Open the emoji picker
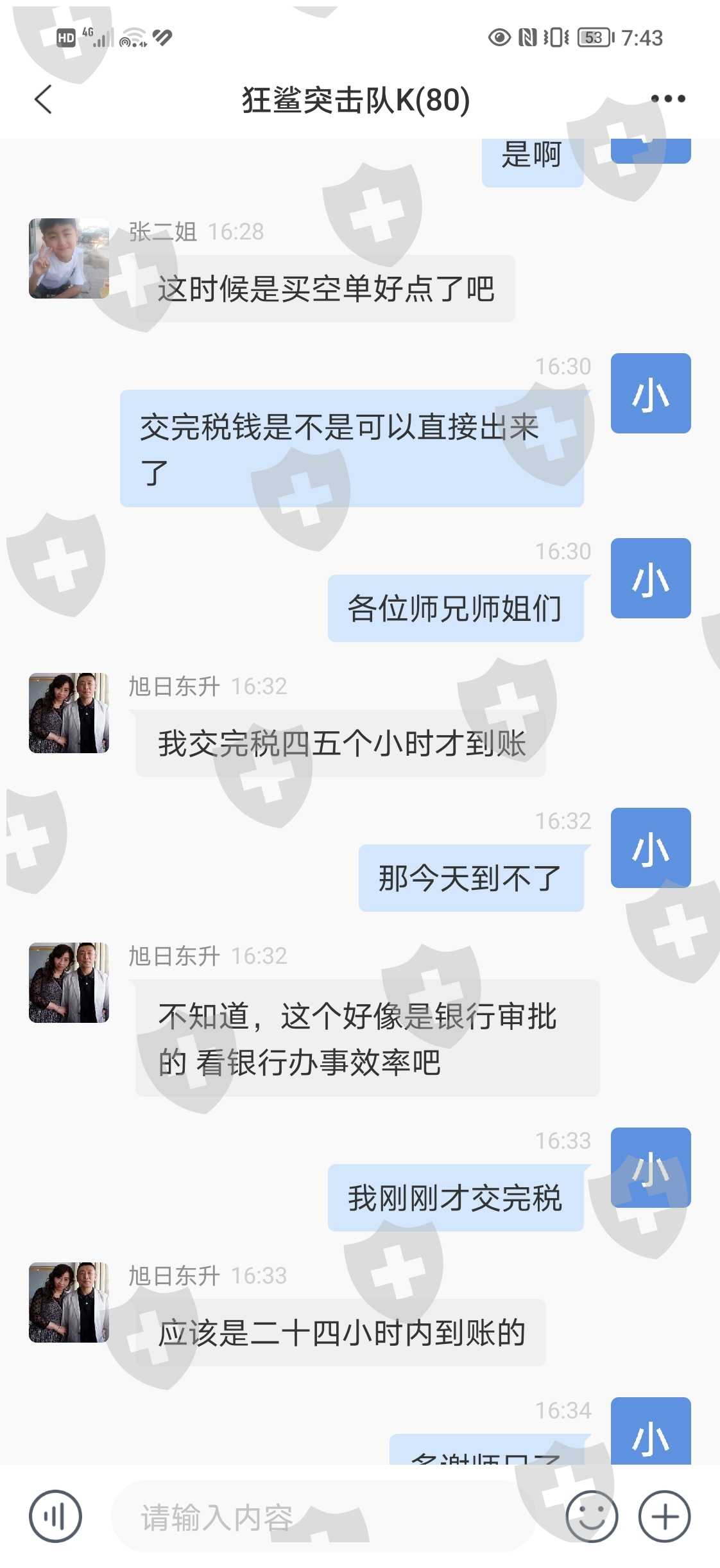720x1568 pixels. click(x=592, y=1516)
